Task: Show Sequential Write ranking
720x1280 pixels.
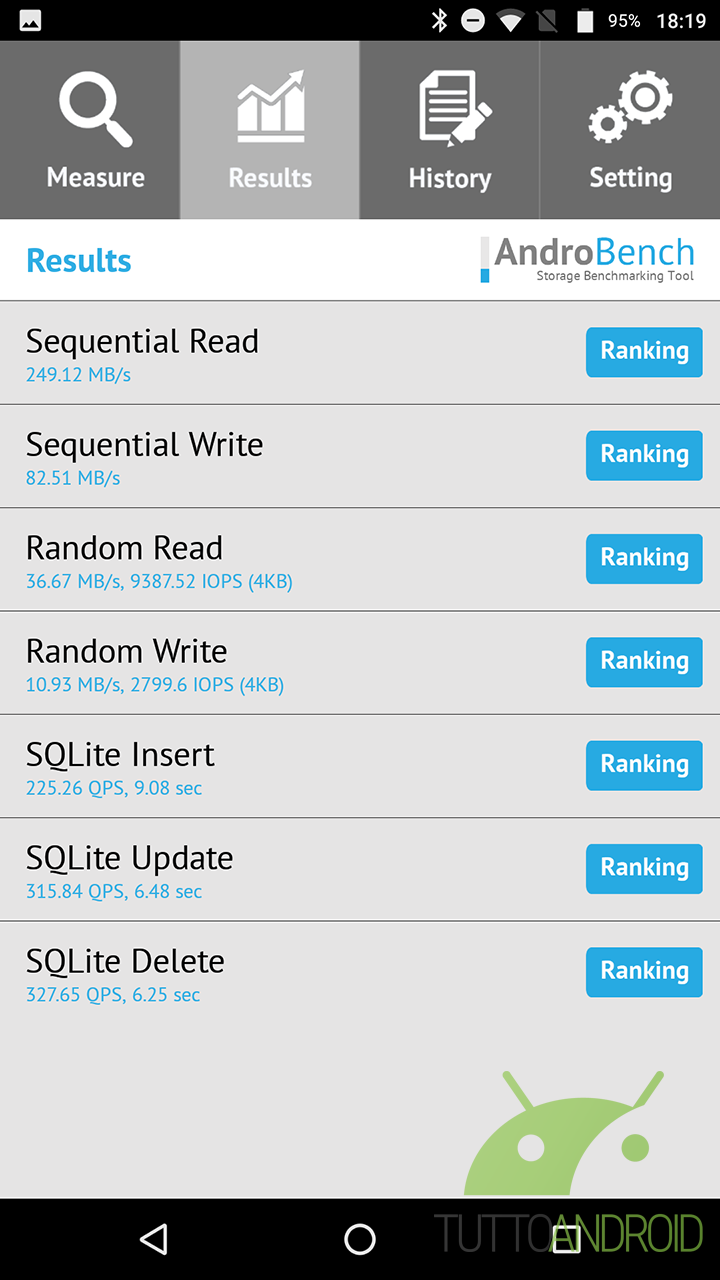Action: tap(644, 455)
